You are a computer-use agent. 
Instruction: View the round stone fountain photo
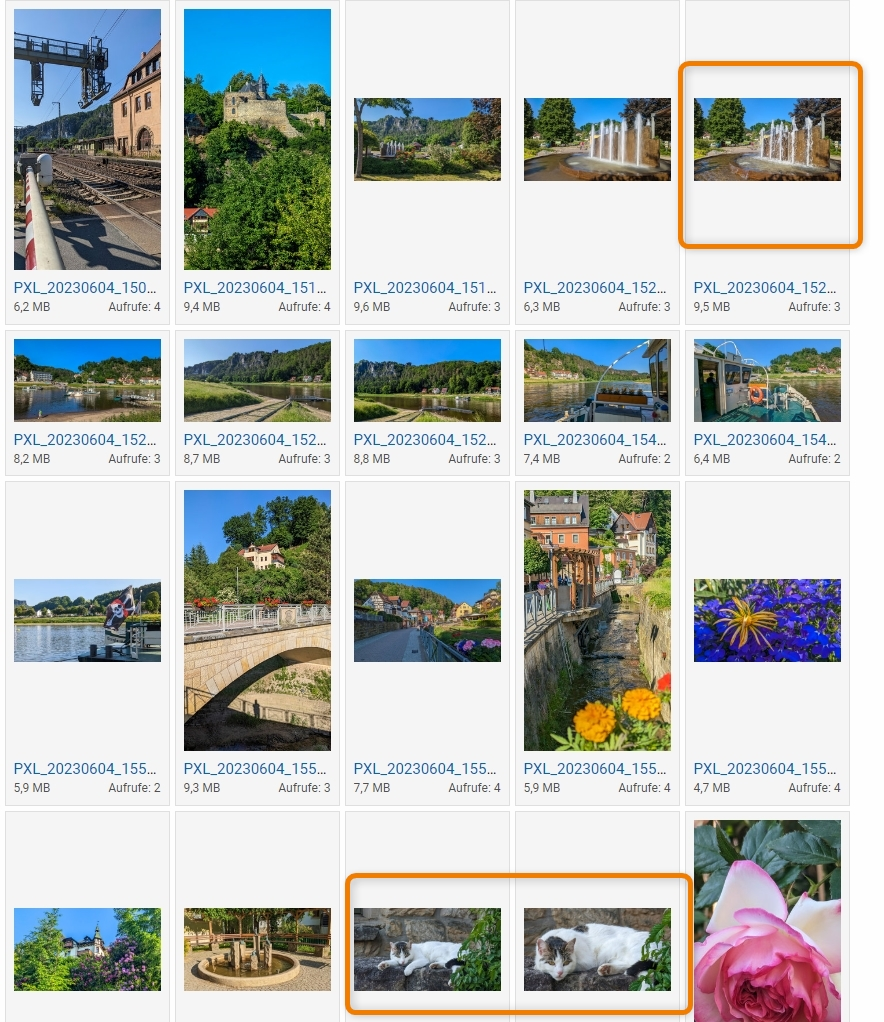257,949
